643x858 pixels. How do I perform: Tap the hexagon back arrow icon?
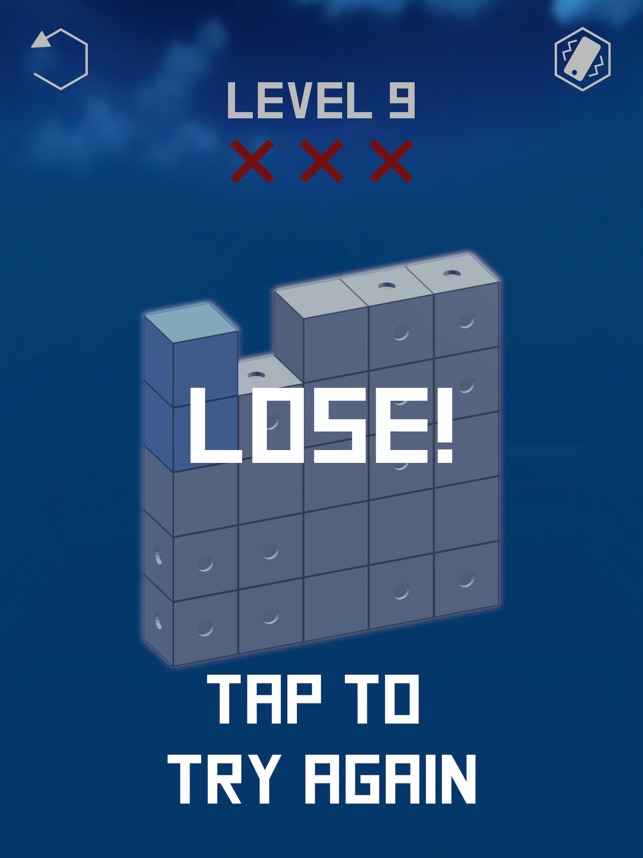tap(60, 58)
